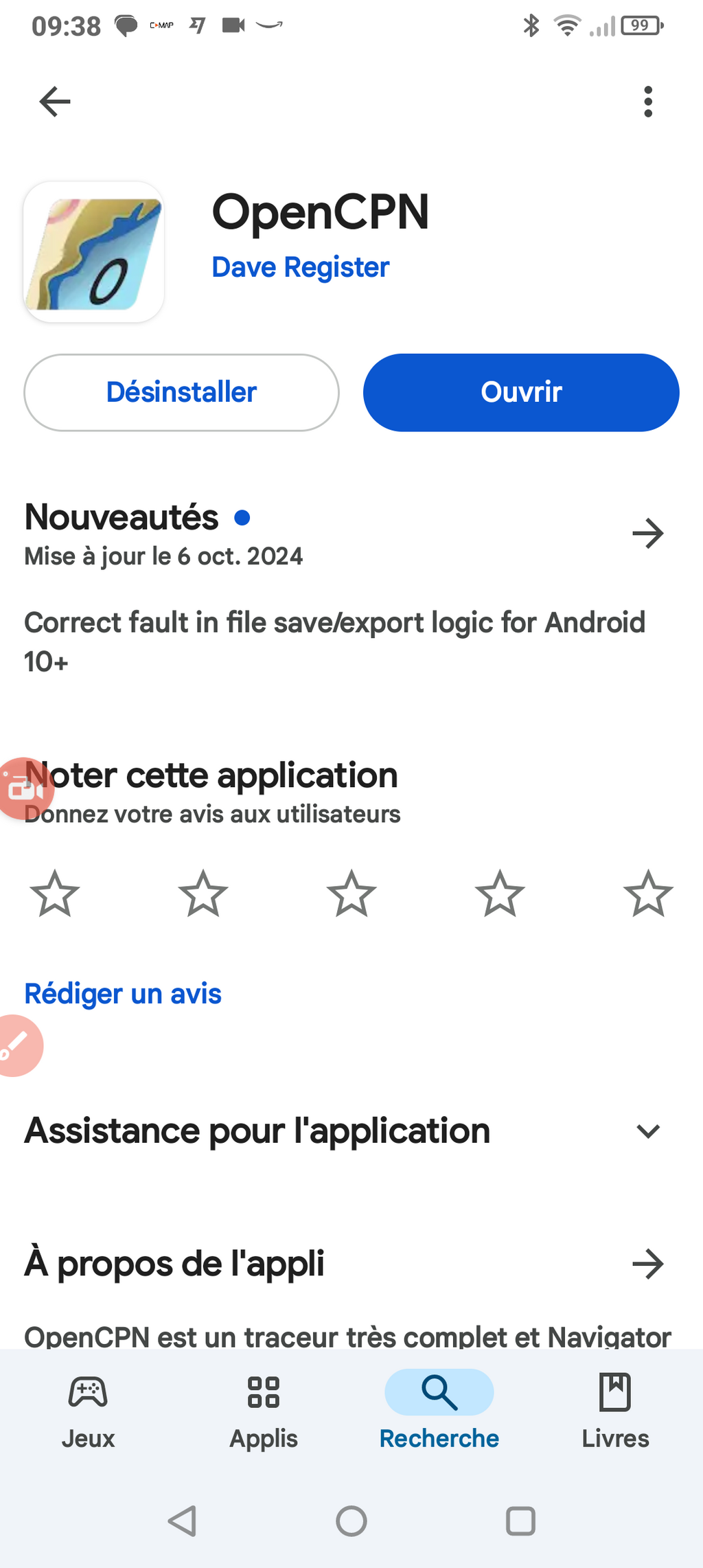Give the app a three-star rating
This screenshot has width=703, height=1568.
pos(351,894)
